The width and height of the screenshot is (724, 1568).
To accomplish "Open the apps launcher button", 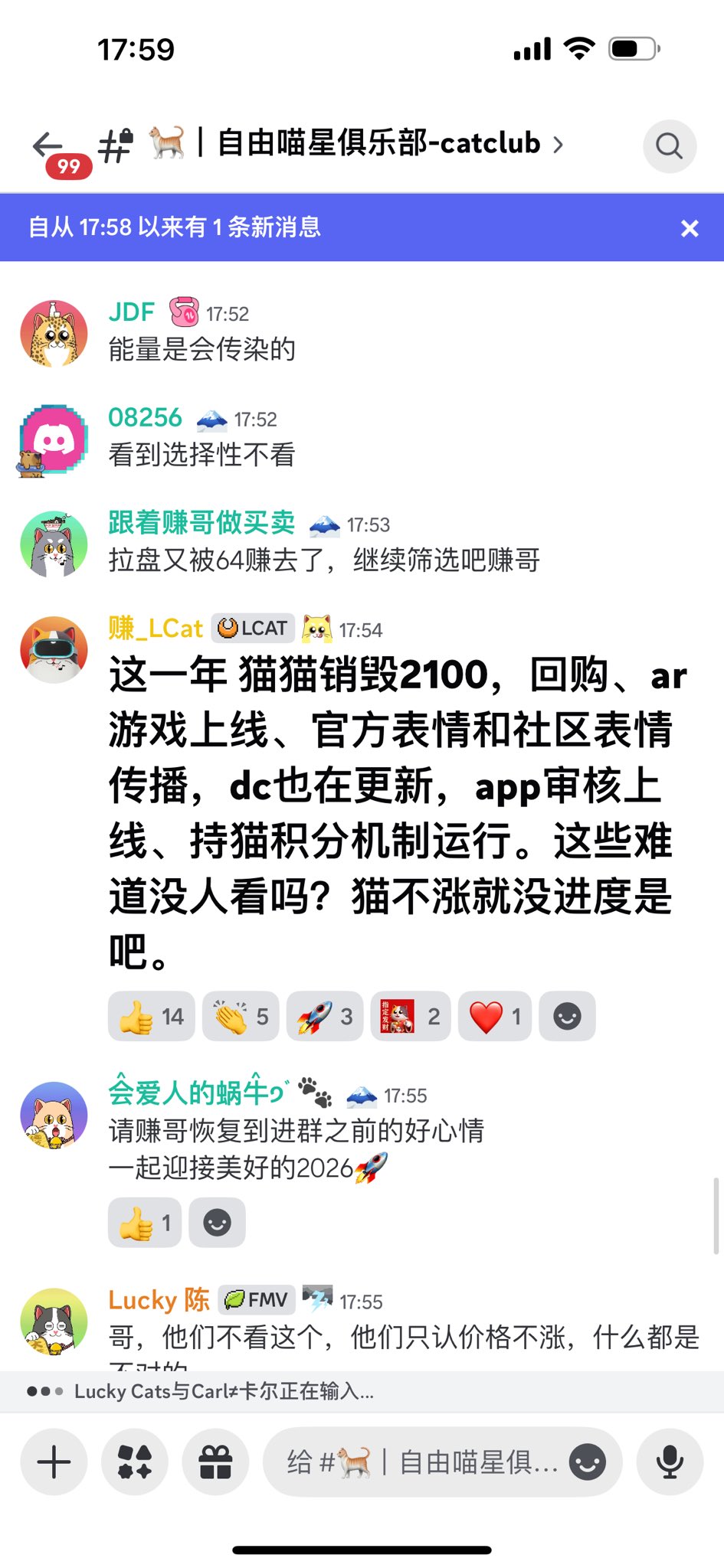I will tap(135, 1462).
